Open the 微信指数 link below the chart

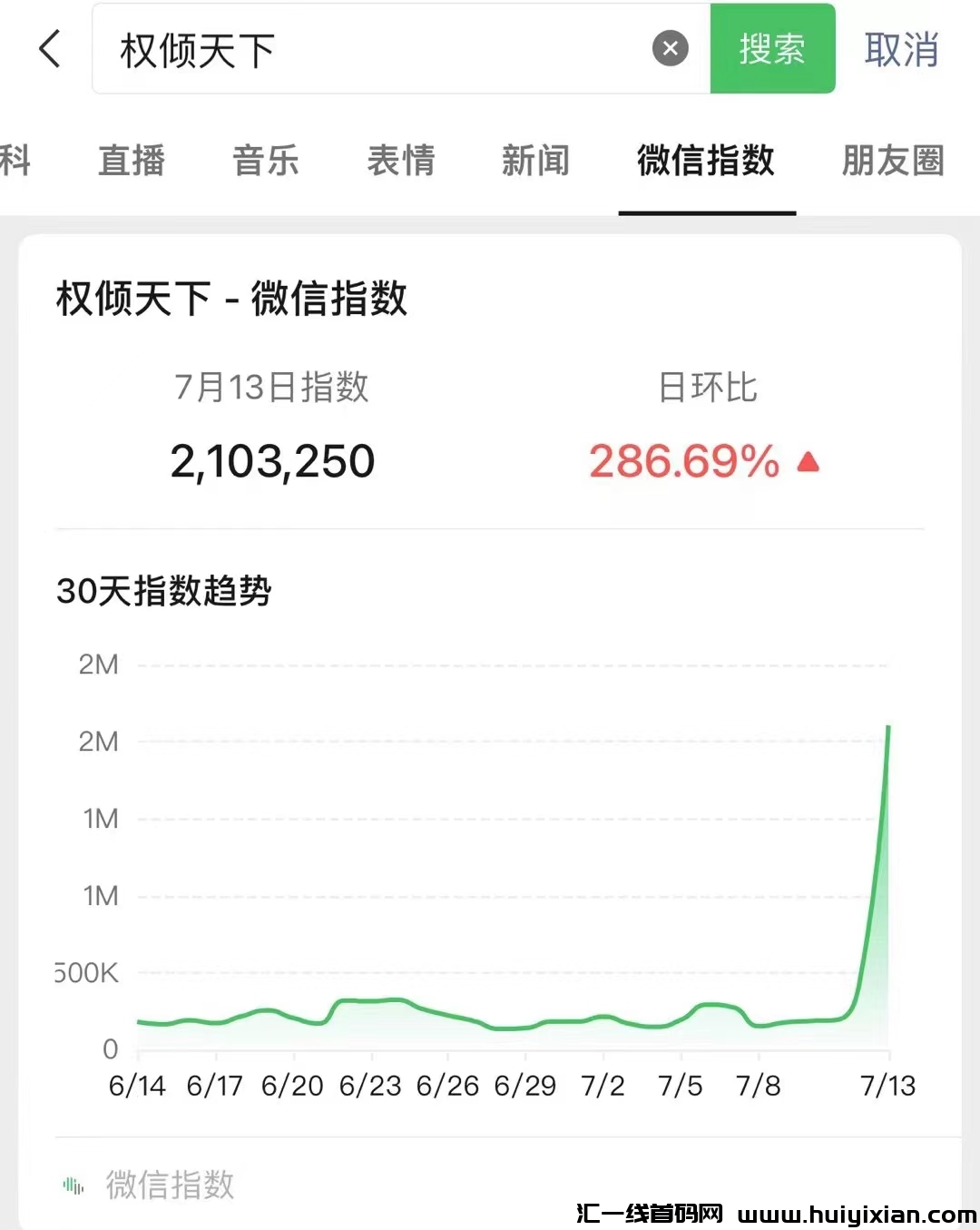(x=170, y=1185)
